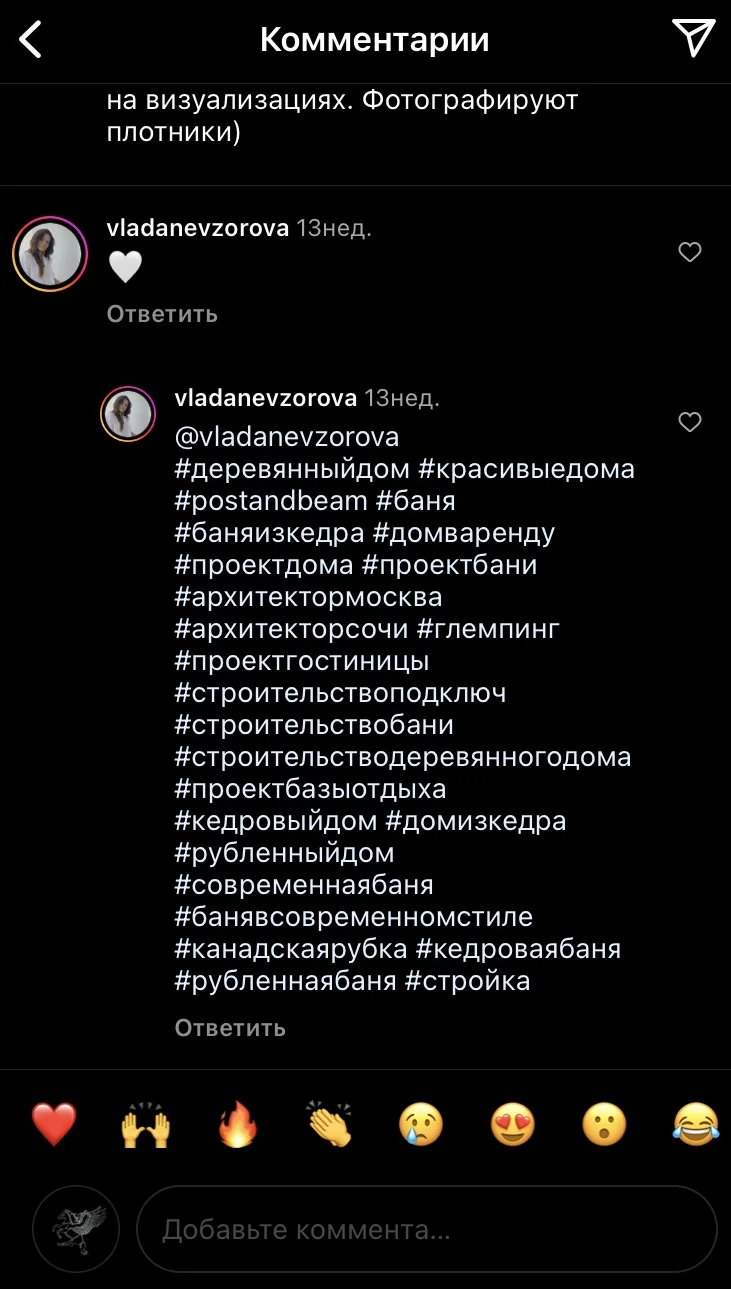Insert the heart eyes emoji
Screen dimensions: 731x1289
pyautogui.click(x=513, y=1125)
